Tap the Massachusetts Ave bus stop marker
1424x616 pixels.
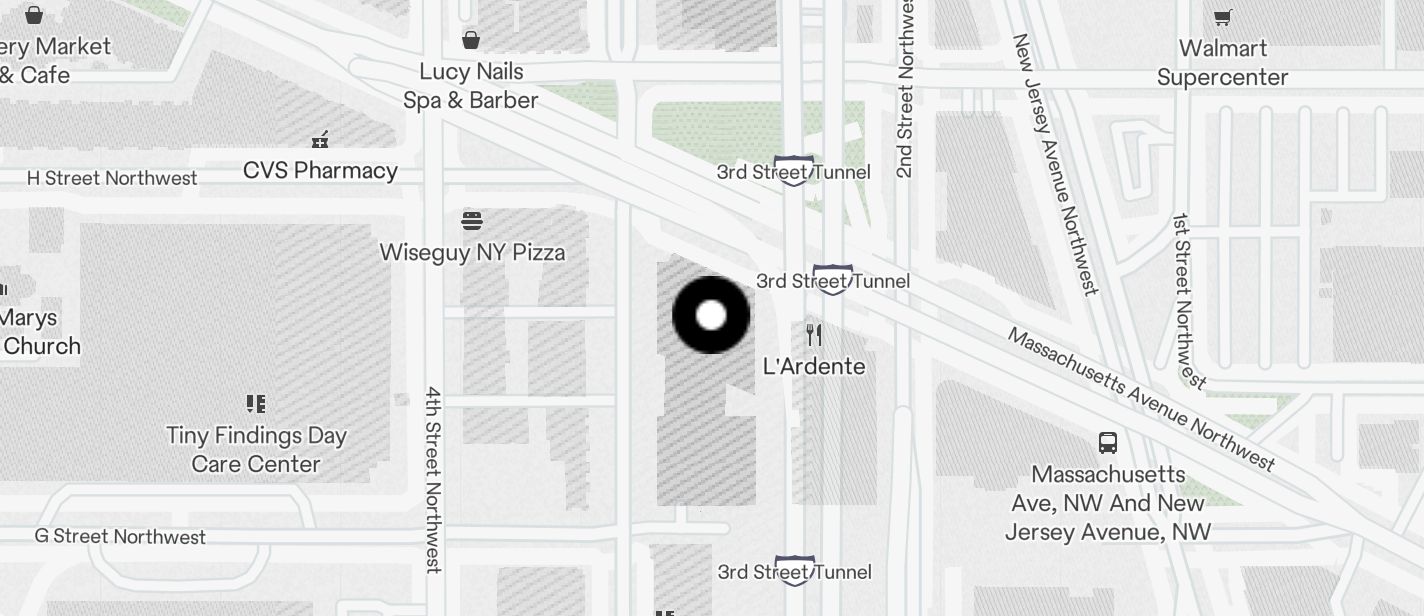(1108, 443)
